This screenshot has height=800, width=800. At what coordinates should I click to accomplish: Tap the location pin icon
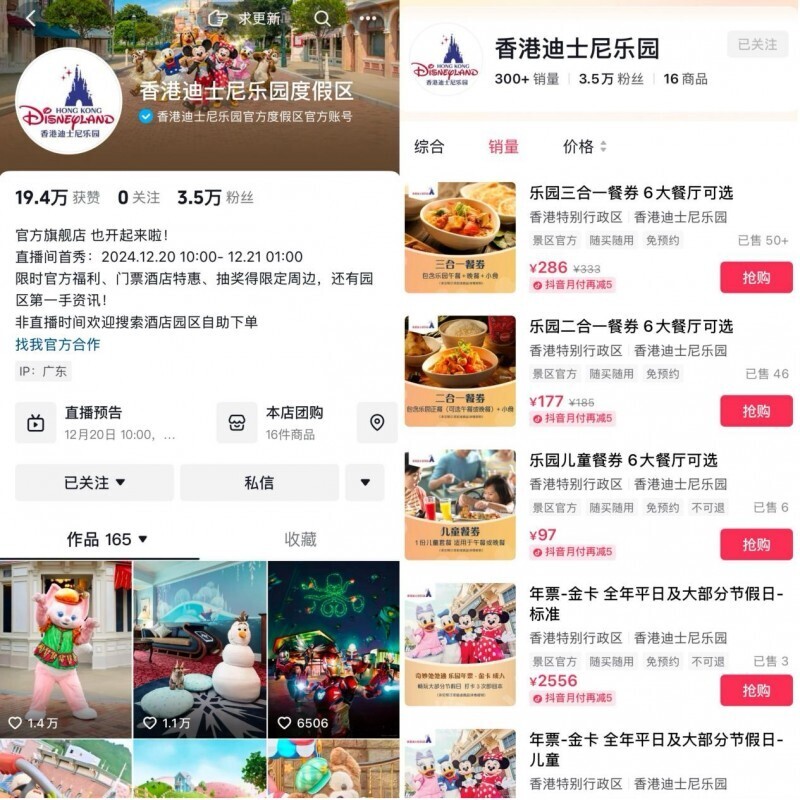coord(377,423)
